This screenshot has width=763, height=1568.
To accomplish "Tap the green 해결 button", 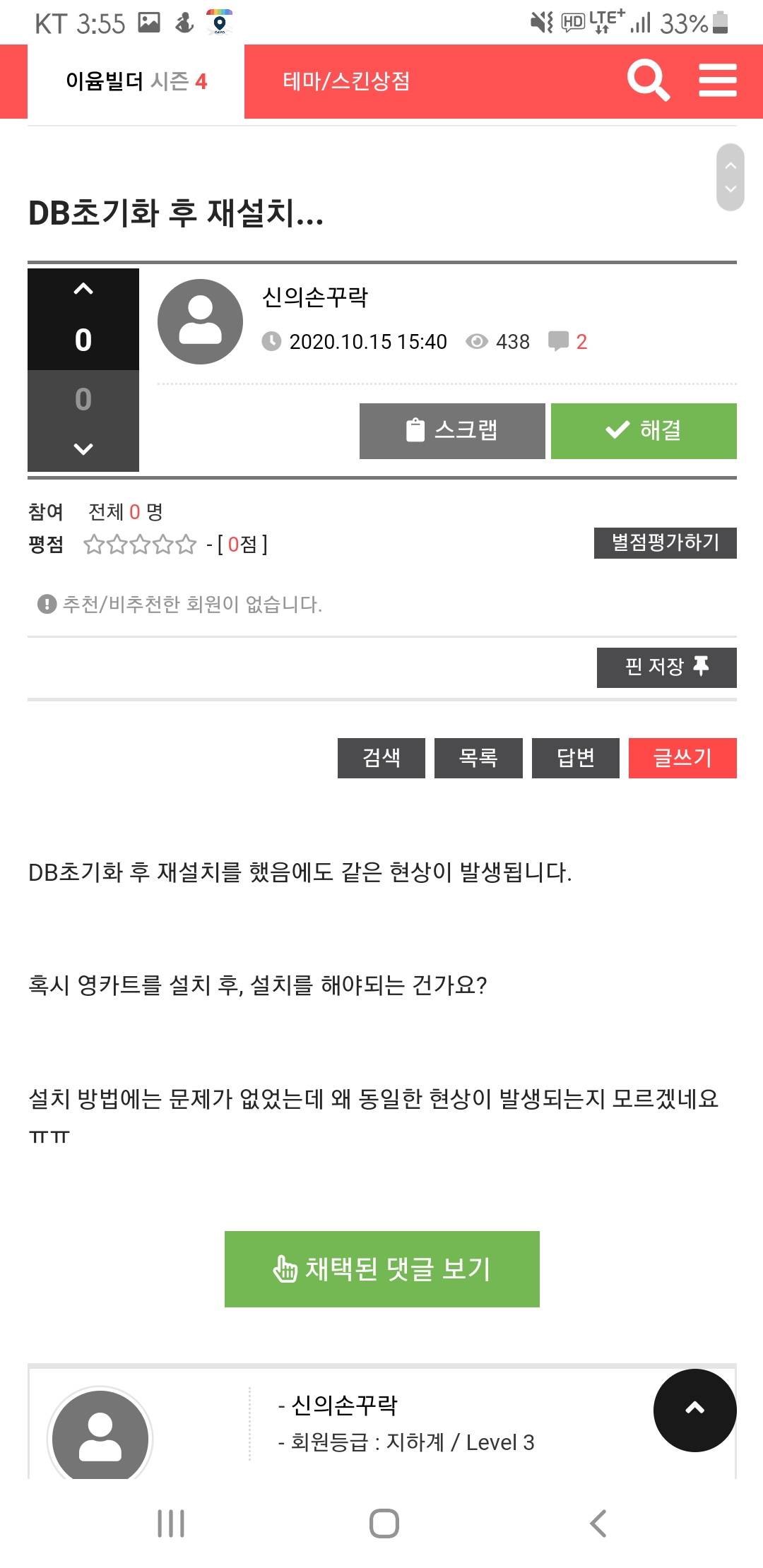I will [x=644, y=431].
